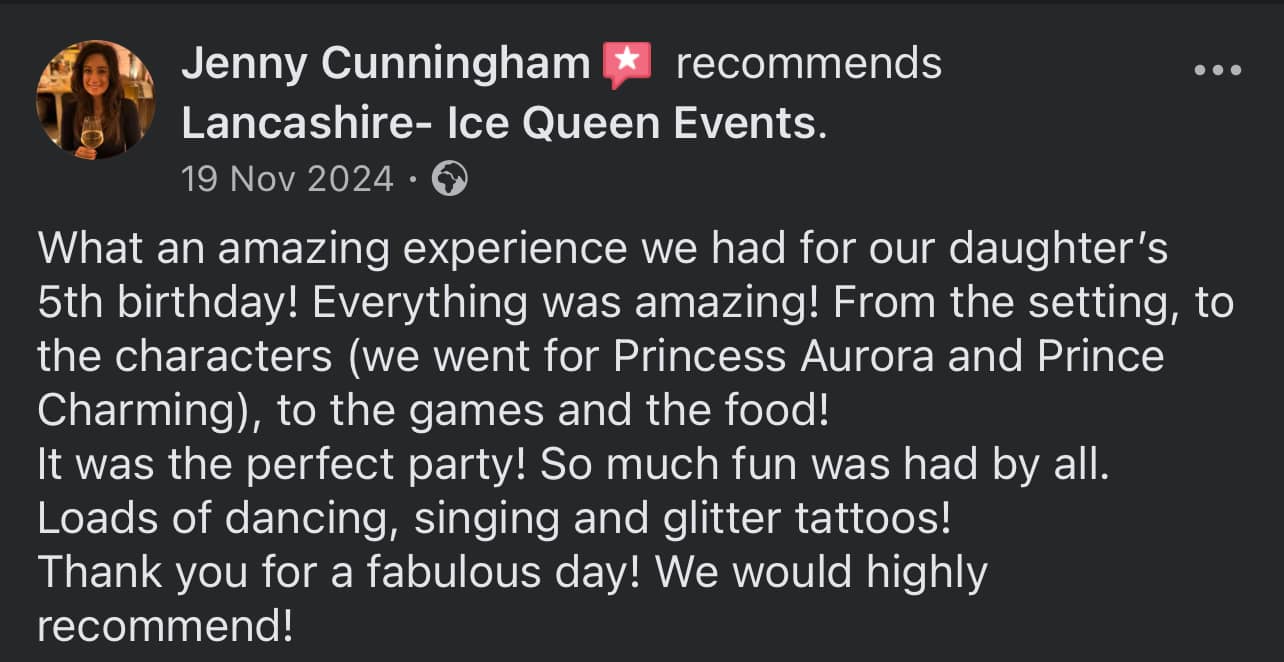Screen dimensions: 1284x662
Task: Open the Lancashire- Ice Queen Events page
Action: tap(500, 123)
